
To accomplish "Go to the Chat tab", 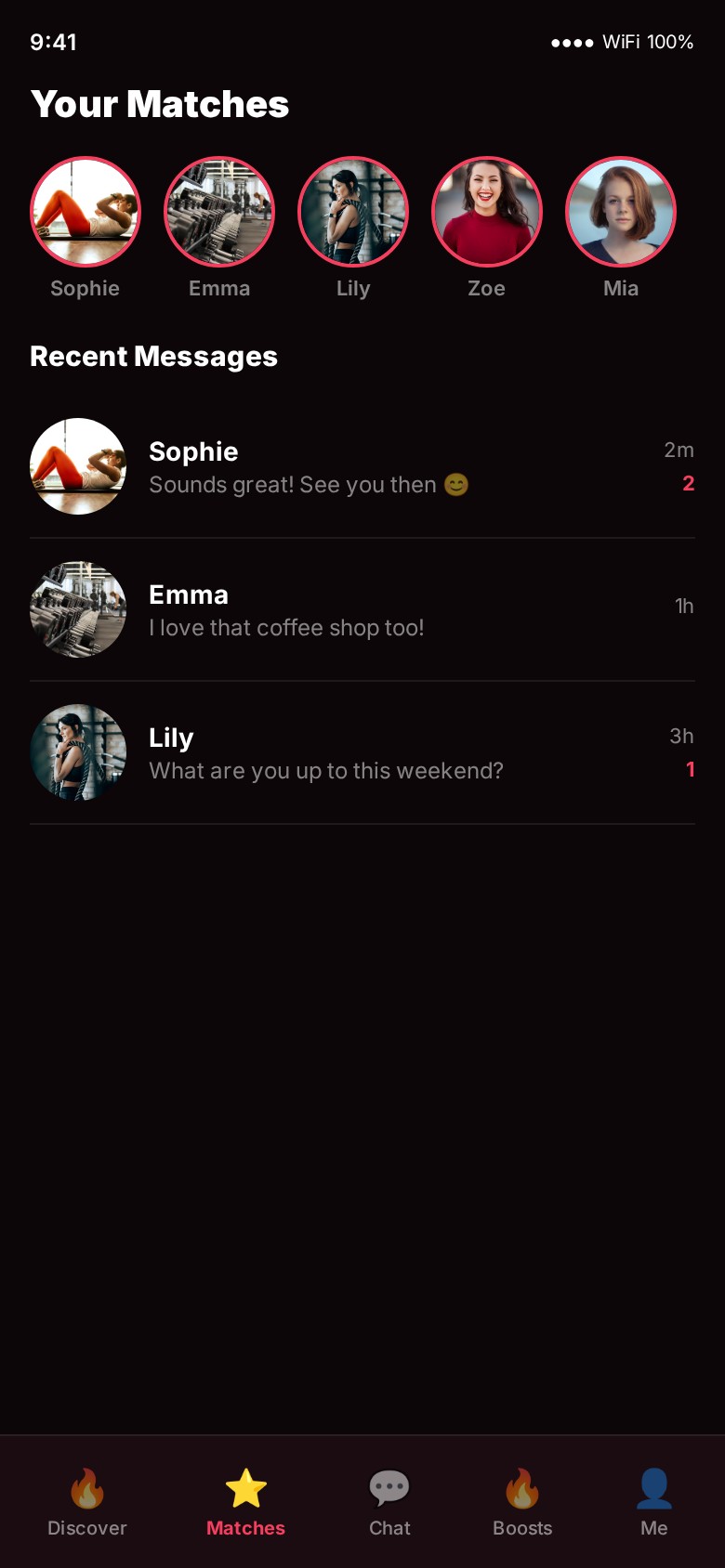I will coord(389,1501).
